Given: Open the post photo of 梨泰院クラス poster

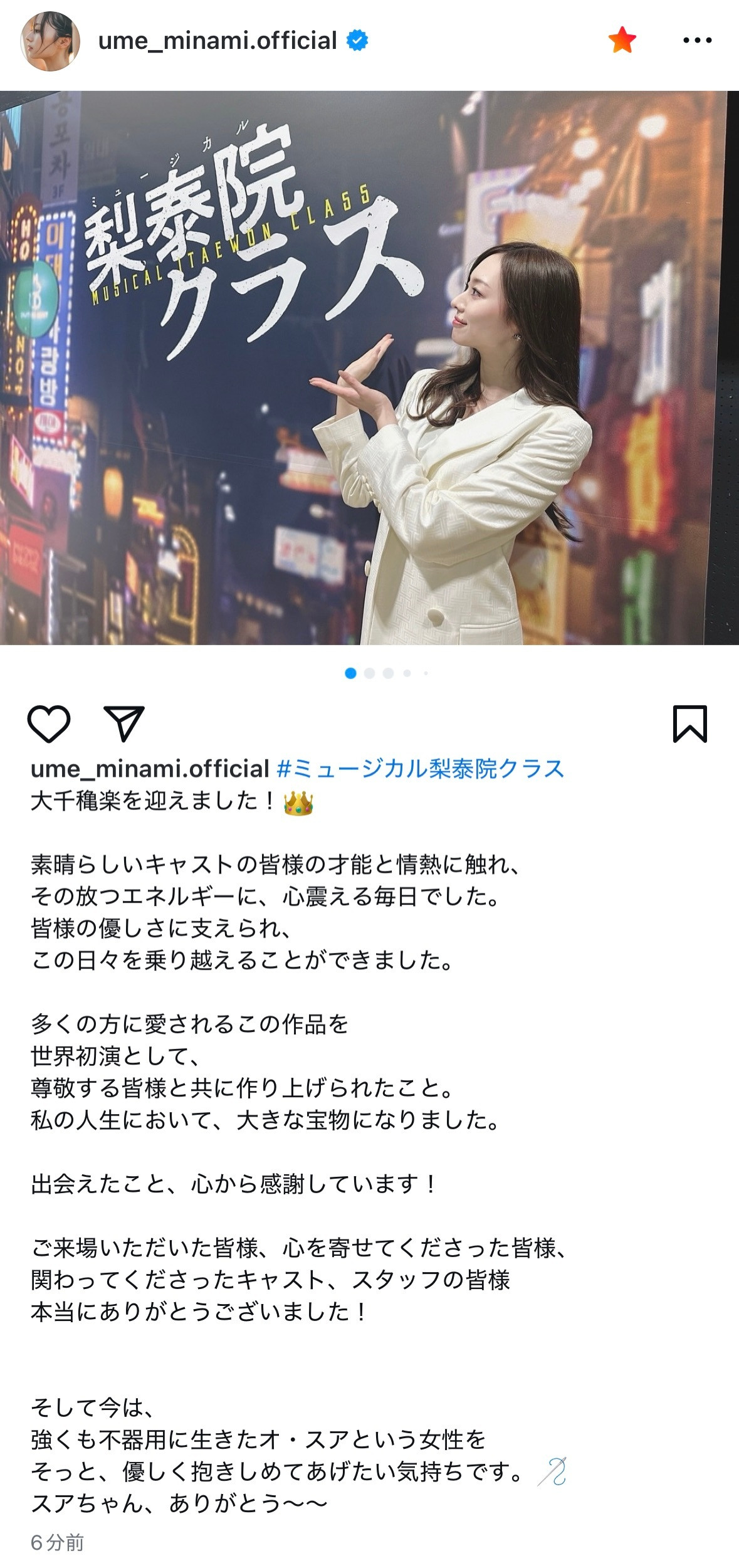Looking at the screenshot, I should pos(369,368).
